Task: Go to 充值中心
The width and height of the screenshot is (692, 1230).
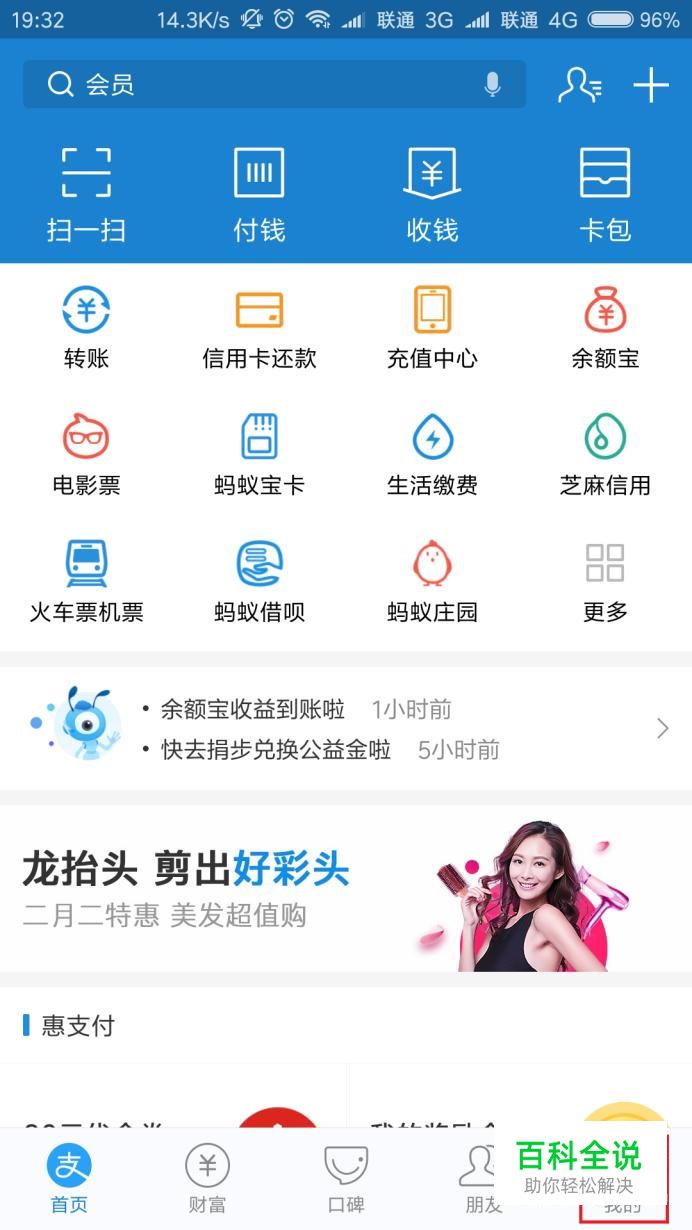Action: [x=432, y=327]
